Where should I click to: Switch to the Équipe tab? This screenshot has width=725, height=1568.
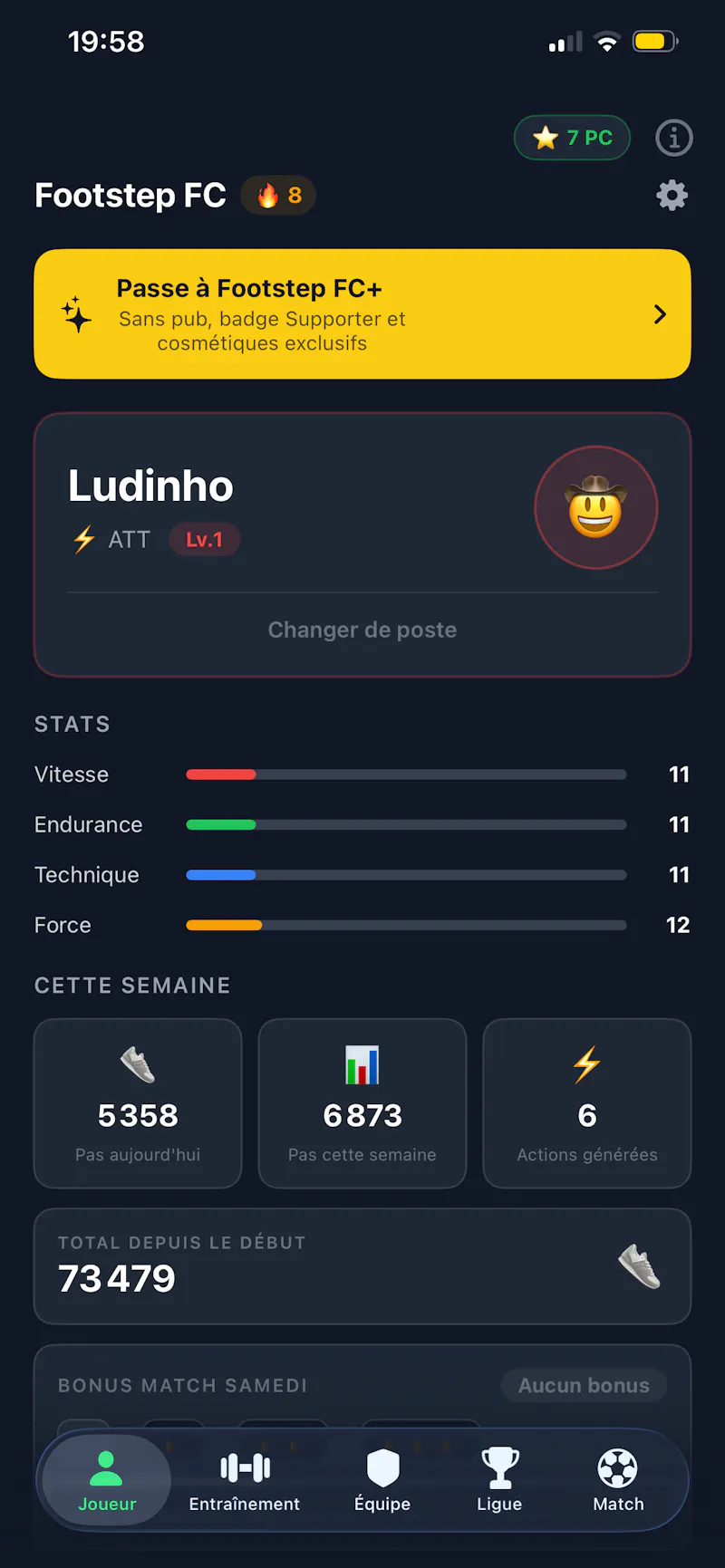(382, 1482)
